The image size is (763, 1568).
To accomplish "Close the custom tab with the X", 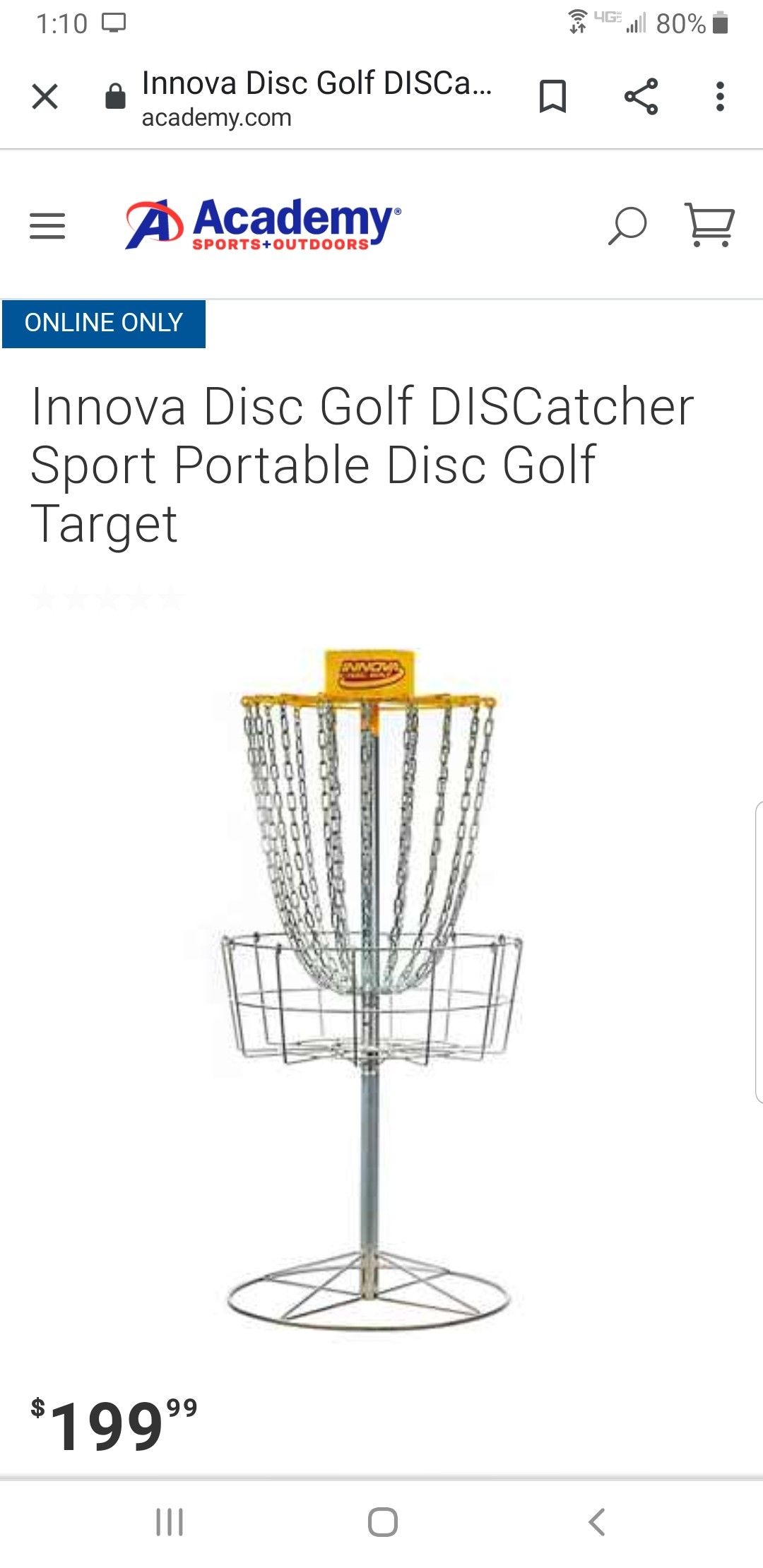I will point(45,97).
